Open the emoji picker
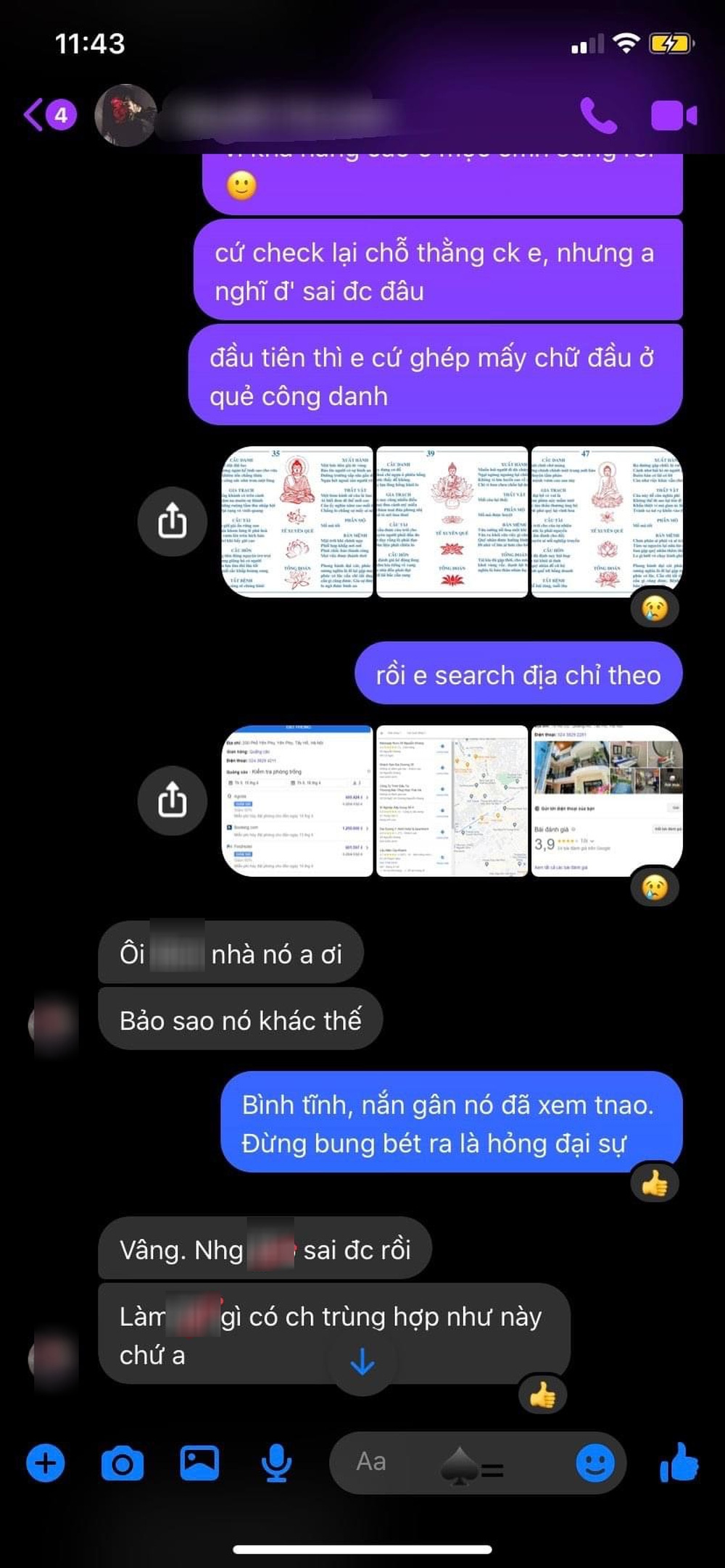Viewport: 725px width, 1568px height. (x=594, y=1464)
